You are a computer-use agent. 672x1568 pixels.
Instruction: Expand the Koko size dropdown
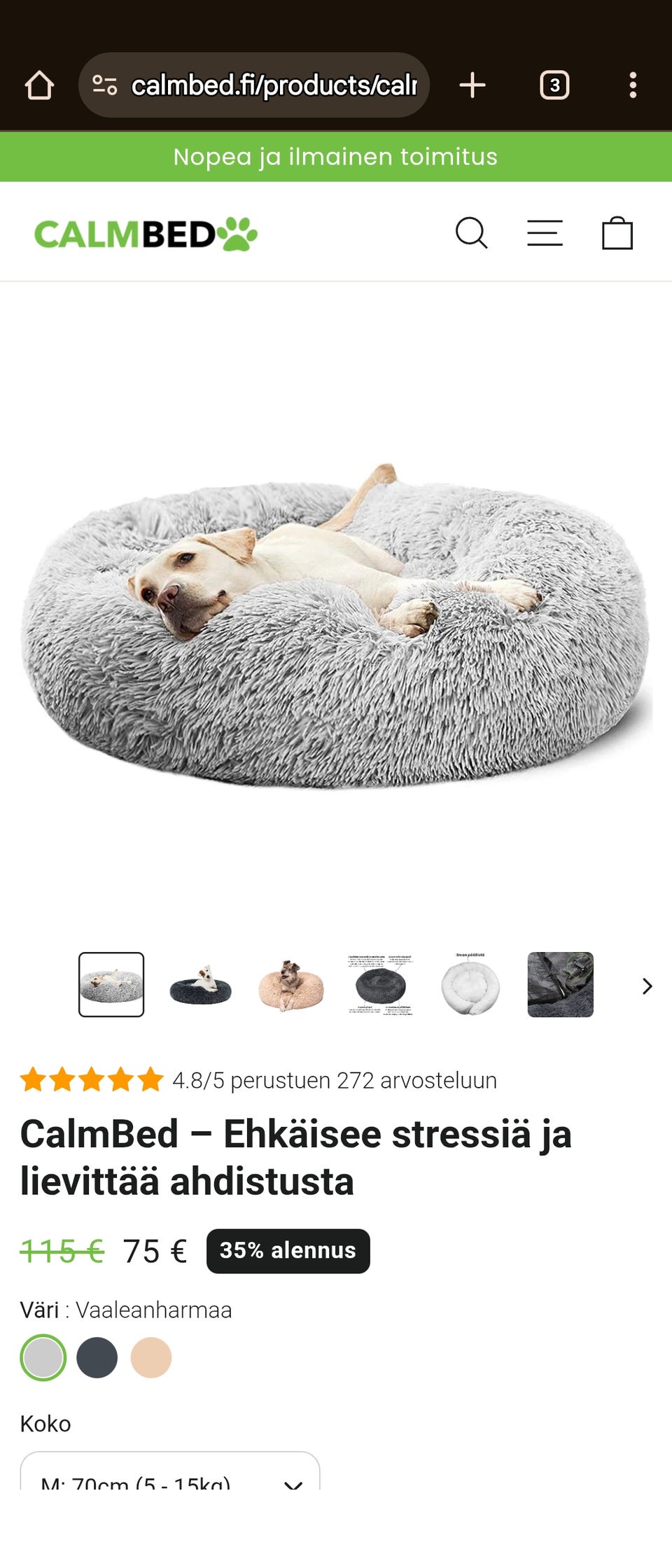coord(170,1476)
